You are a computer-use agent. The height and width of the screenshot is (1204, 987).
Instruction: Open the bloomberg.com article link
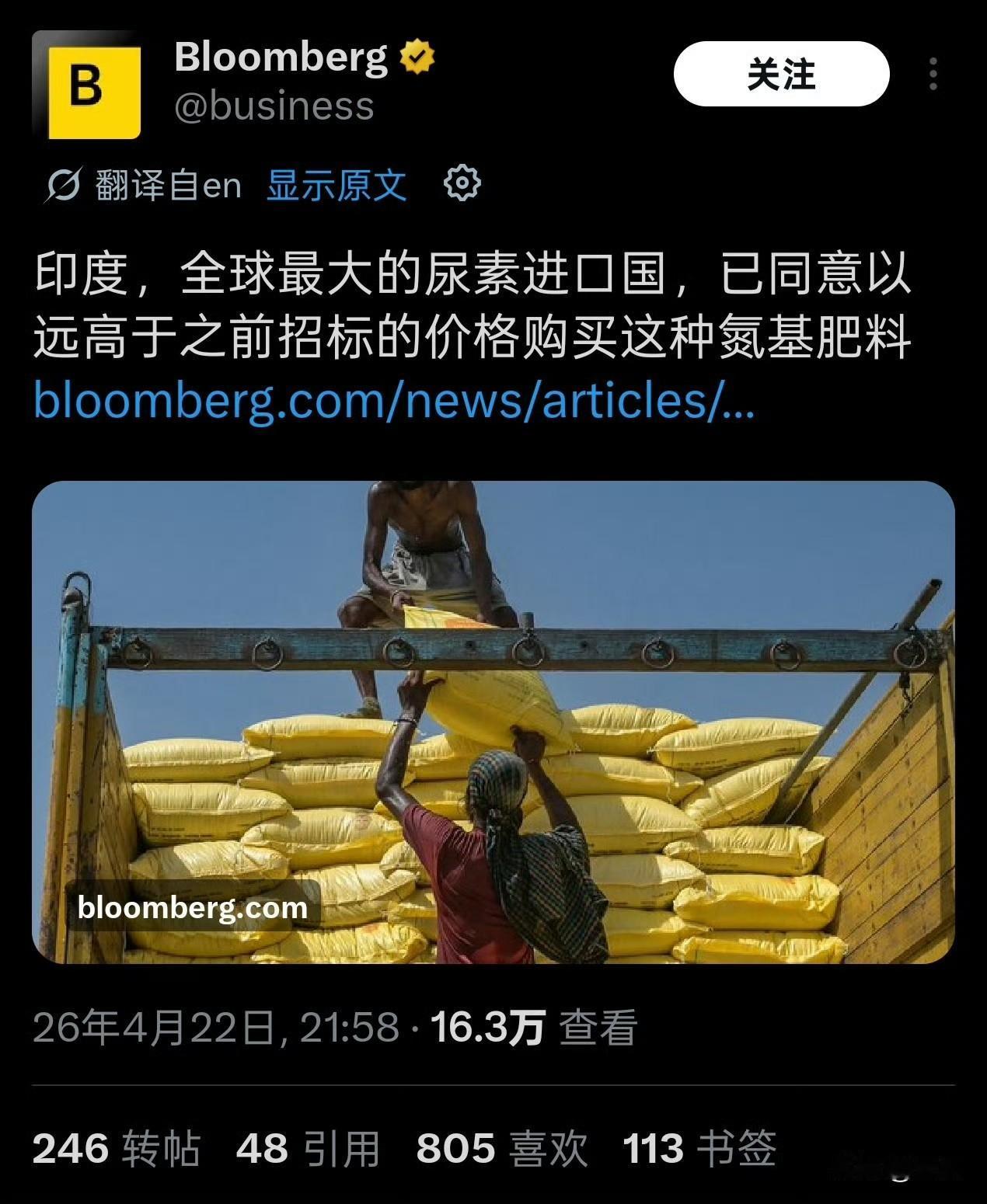tap(396, 401)
